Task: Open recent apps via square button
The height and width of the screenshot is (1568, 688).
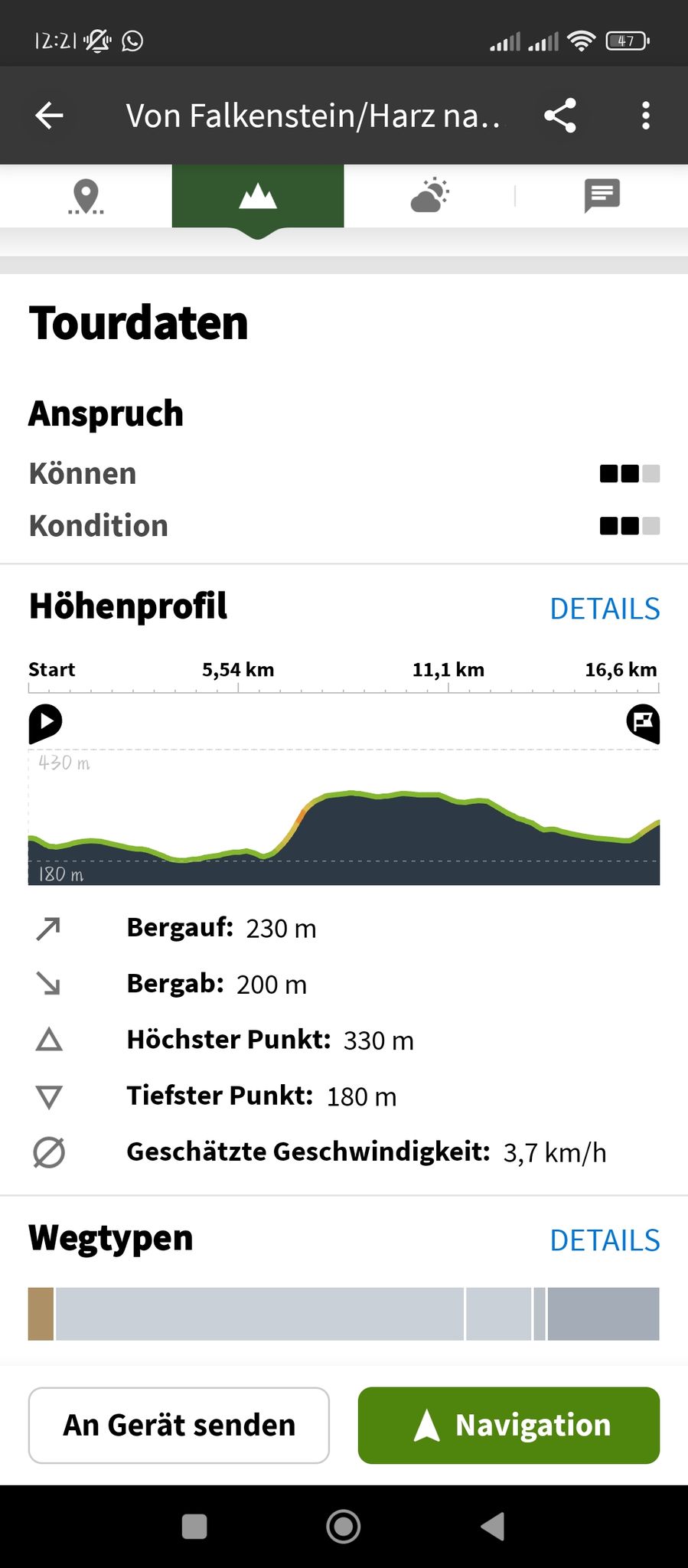Action: [x=194, y=1527]
